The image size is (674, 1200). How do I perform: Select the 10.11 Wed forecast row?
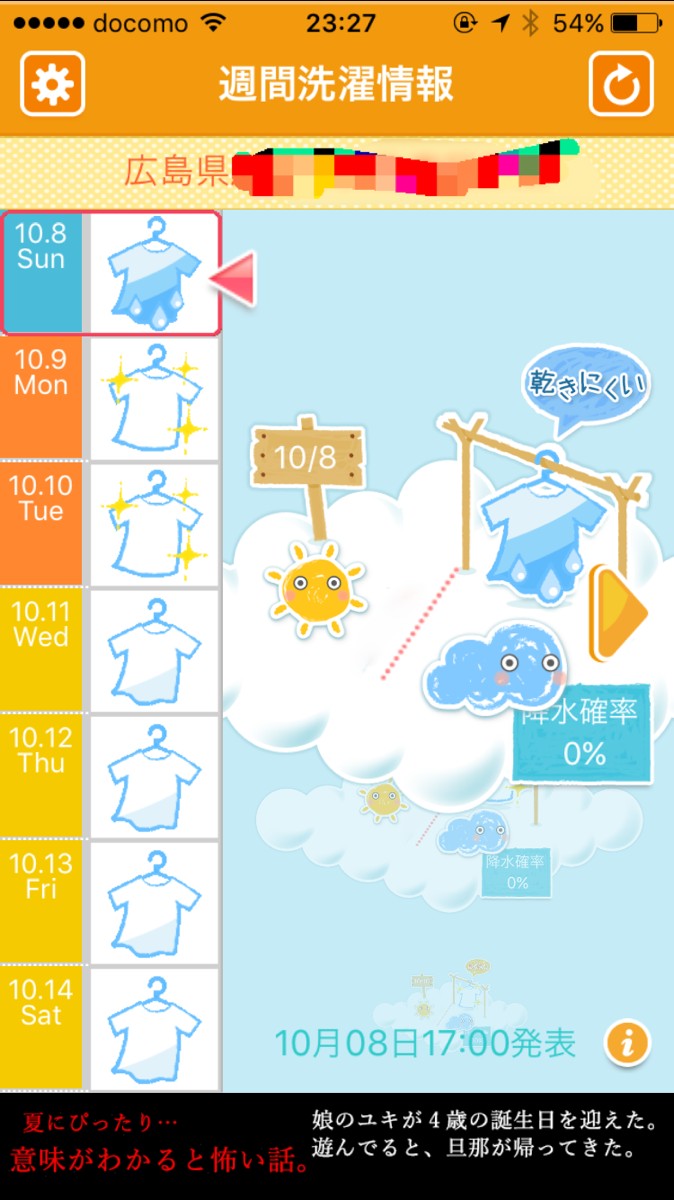point(110,650)
